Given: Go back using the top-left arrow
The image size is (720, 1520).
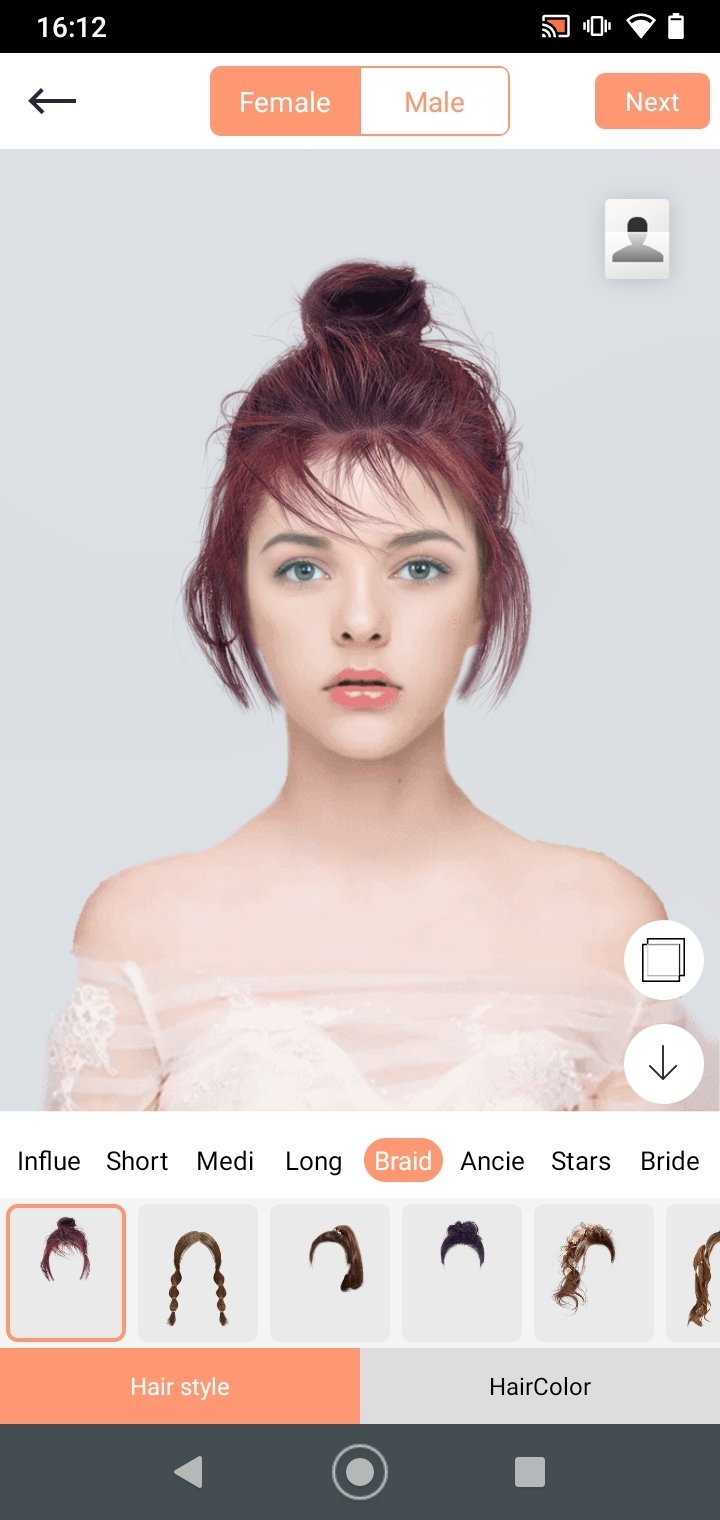Looking at the screenshot, I should tap(52, 101).
